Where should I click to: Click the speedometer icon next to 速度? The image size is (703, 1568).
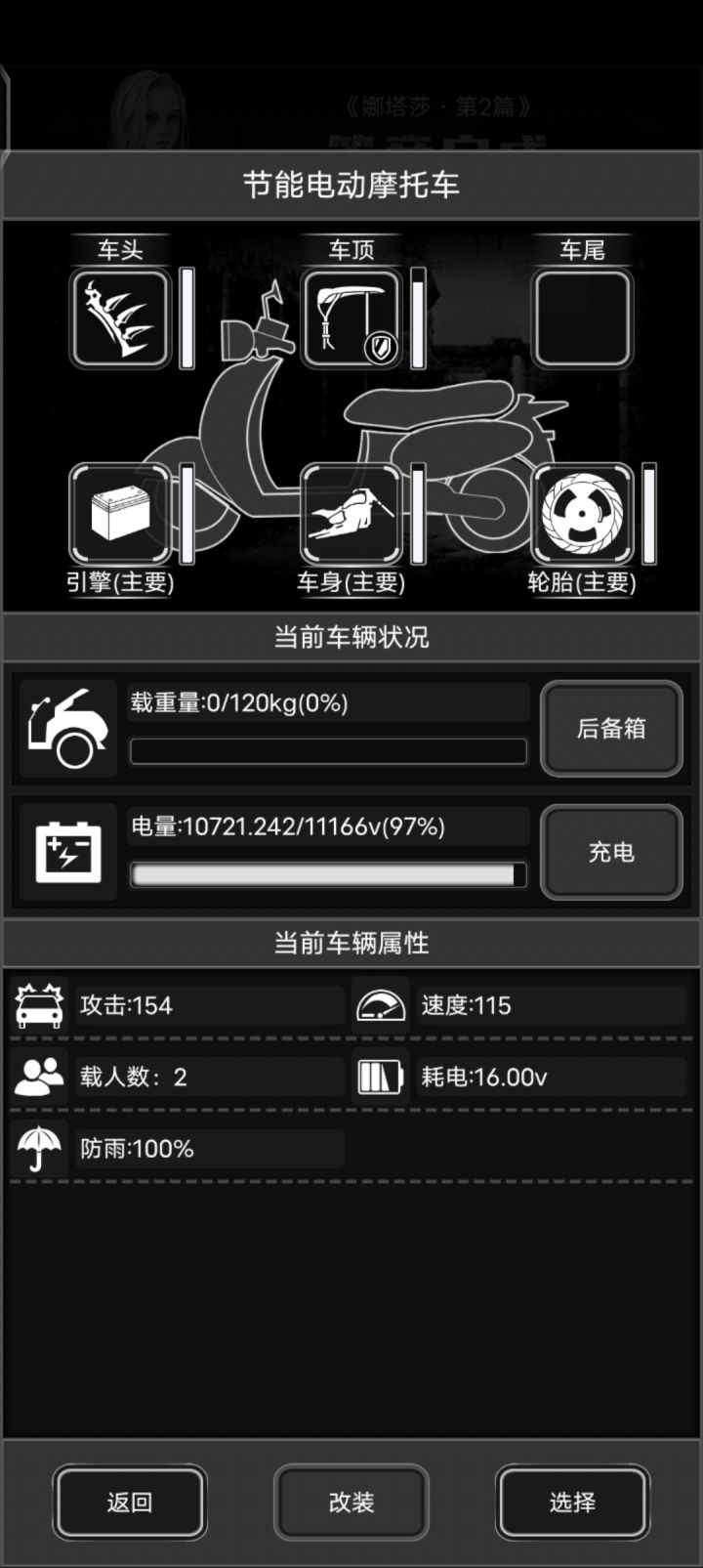pyautogui.click(x=381, y=1003)
